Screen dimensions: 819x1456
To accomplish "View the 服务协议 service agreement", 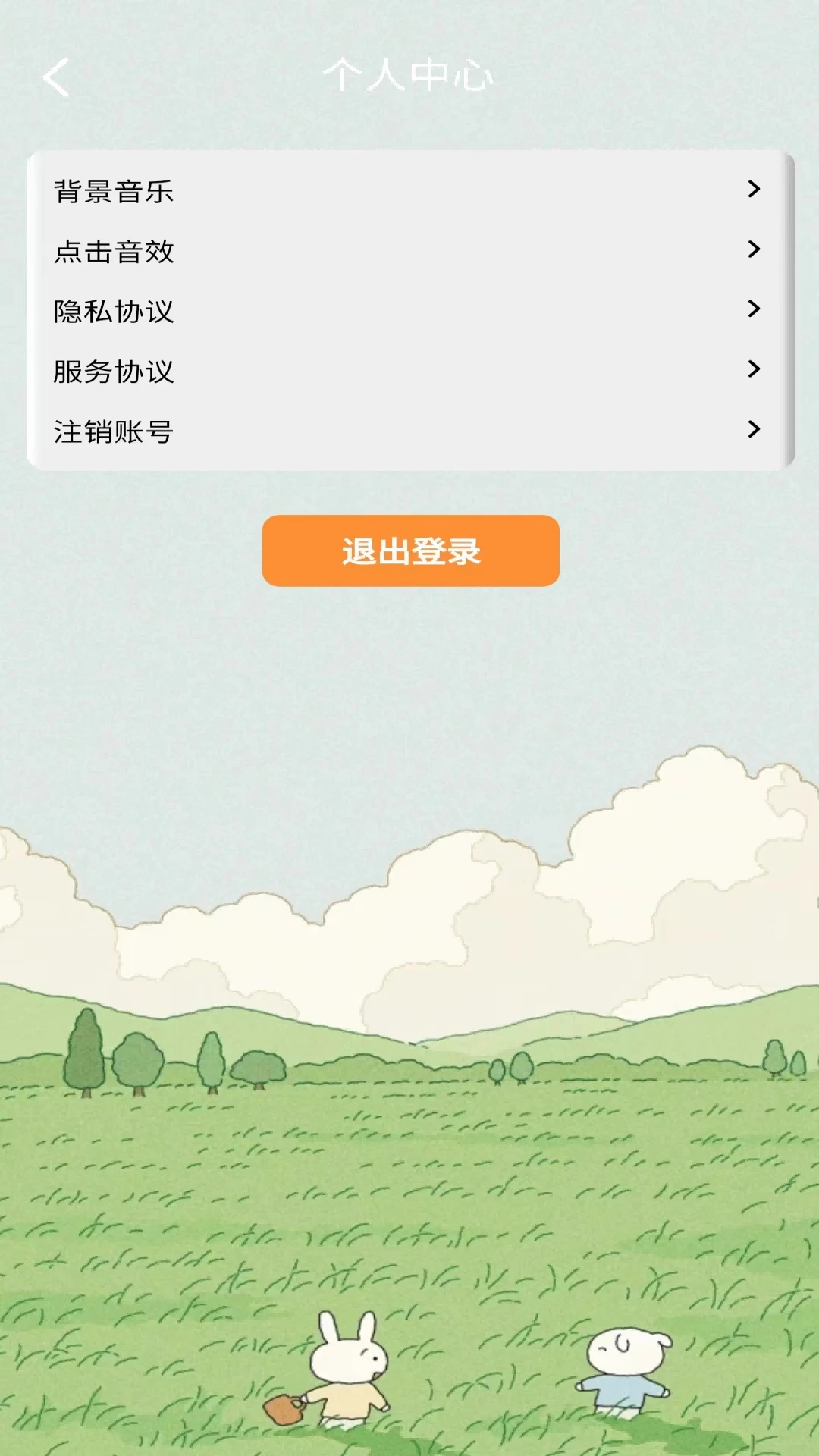I will 114,372.
